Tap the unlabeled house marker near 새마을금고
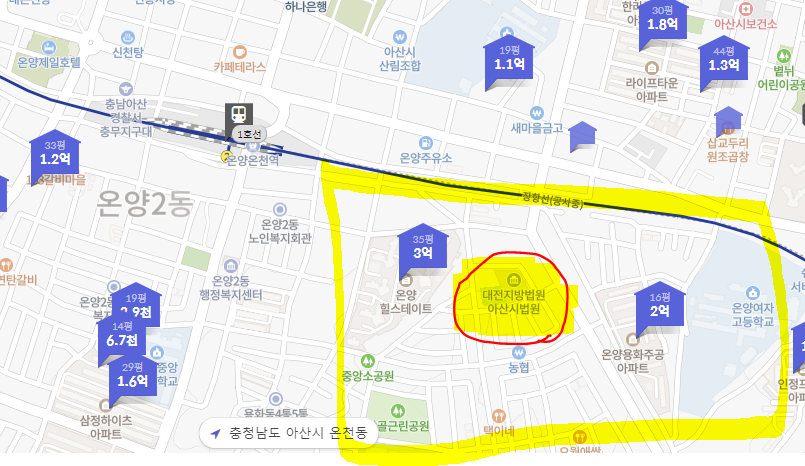The image size is (805, 466). (582, 136)
